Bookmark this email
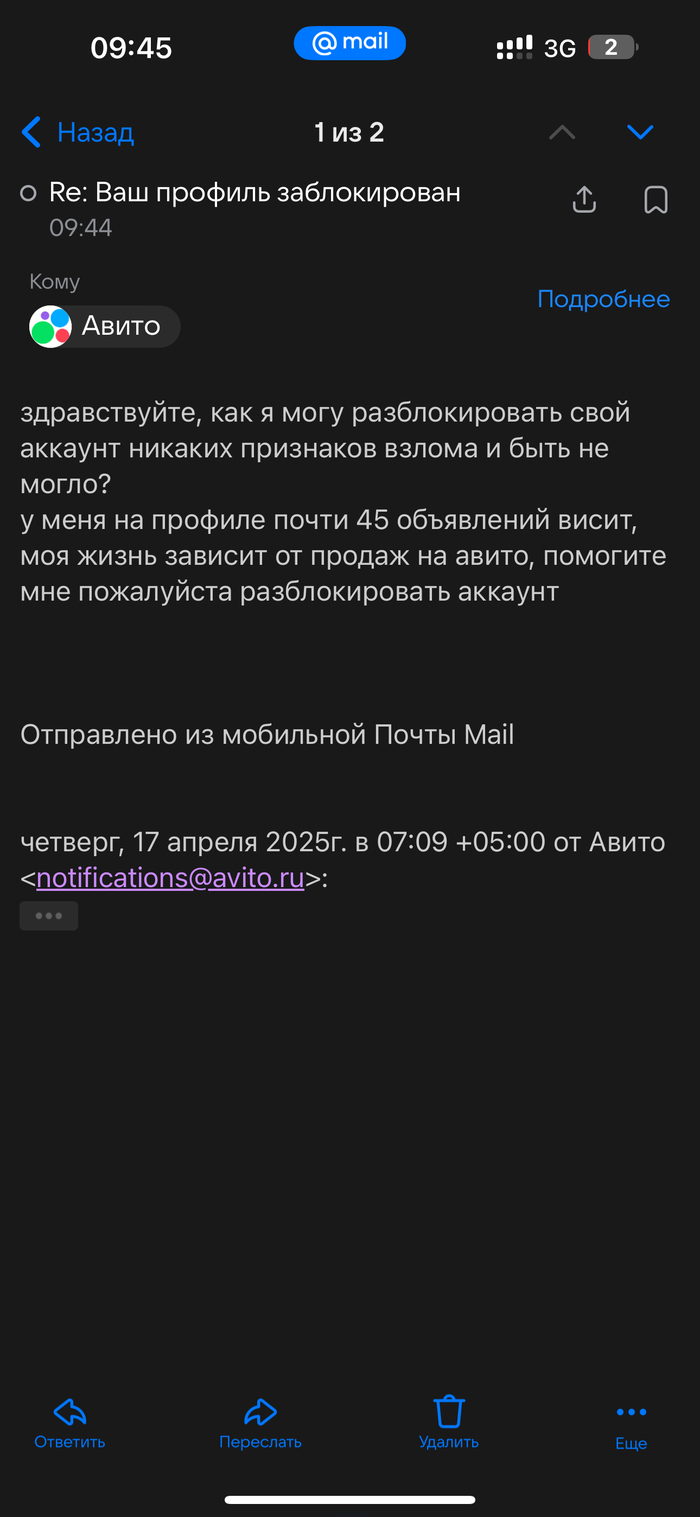 (x=655, y=199)
